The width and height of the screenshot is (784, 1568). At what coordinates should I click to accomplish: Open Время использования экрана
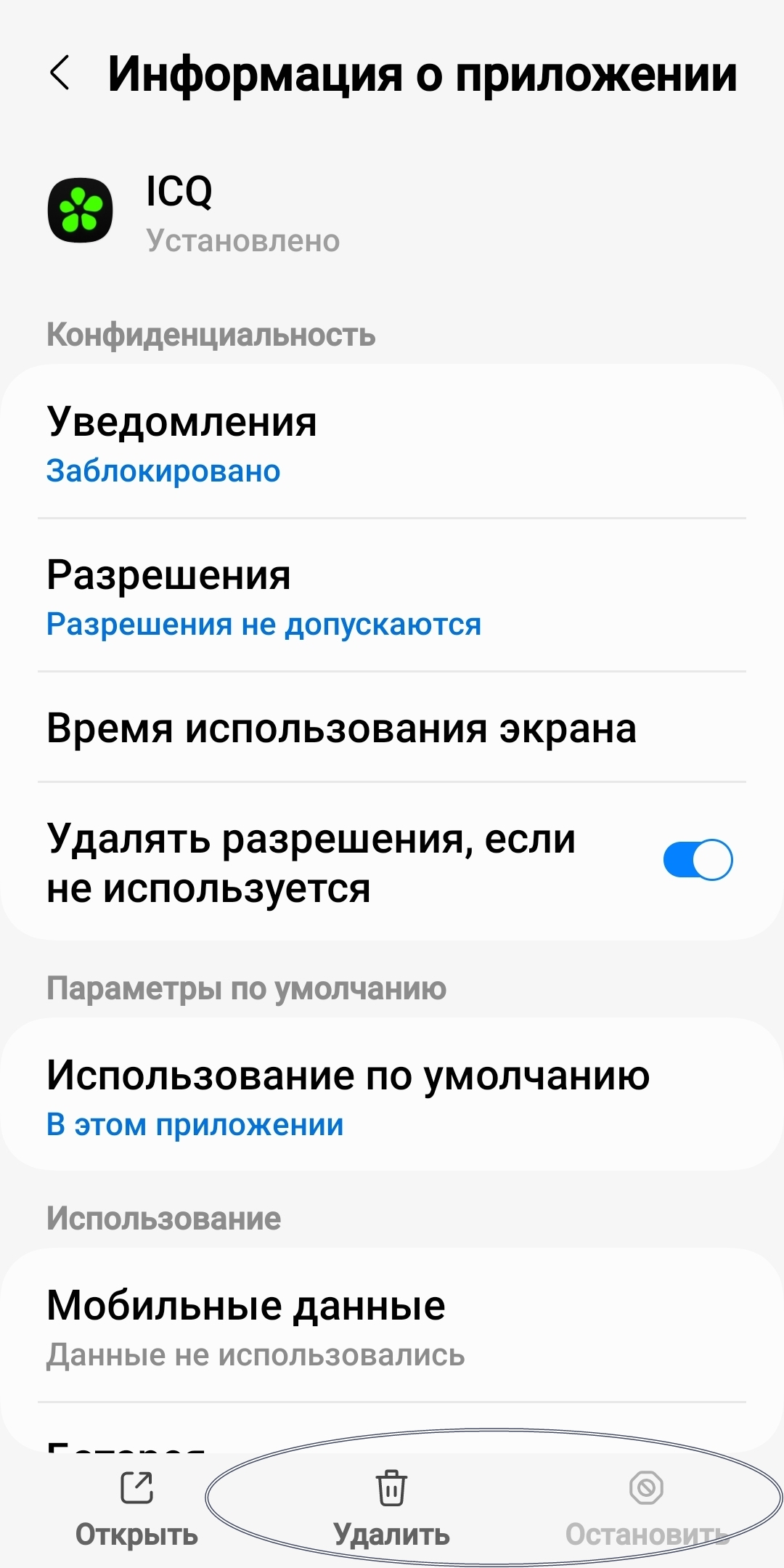pyautogui.click(x=392, y=727)
